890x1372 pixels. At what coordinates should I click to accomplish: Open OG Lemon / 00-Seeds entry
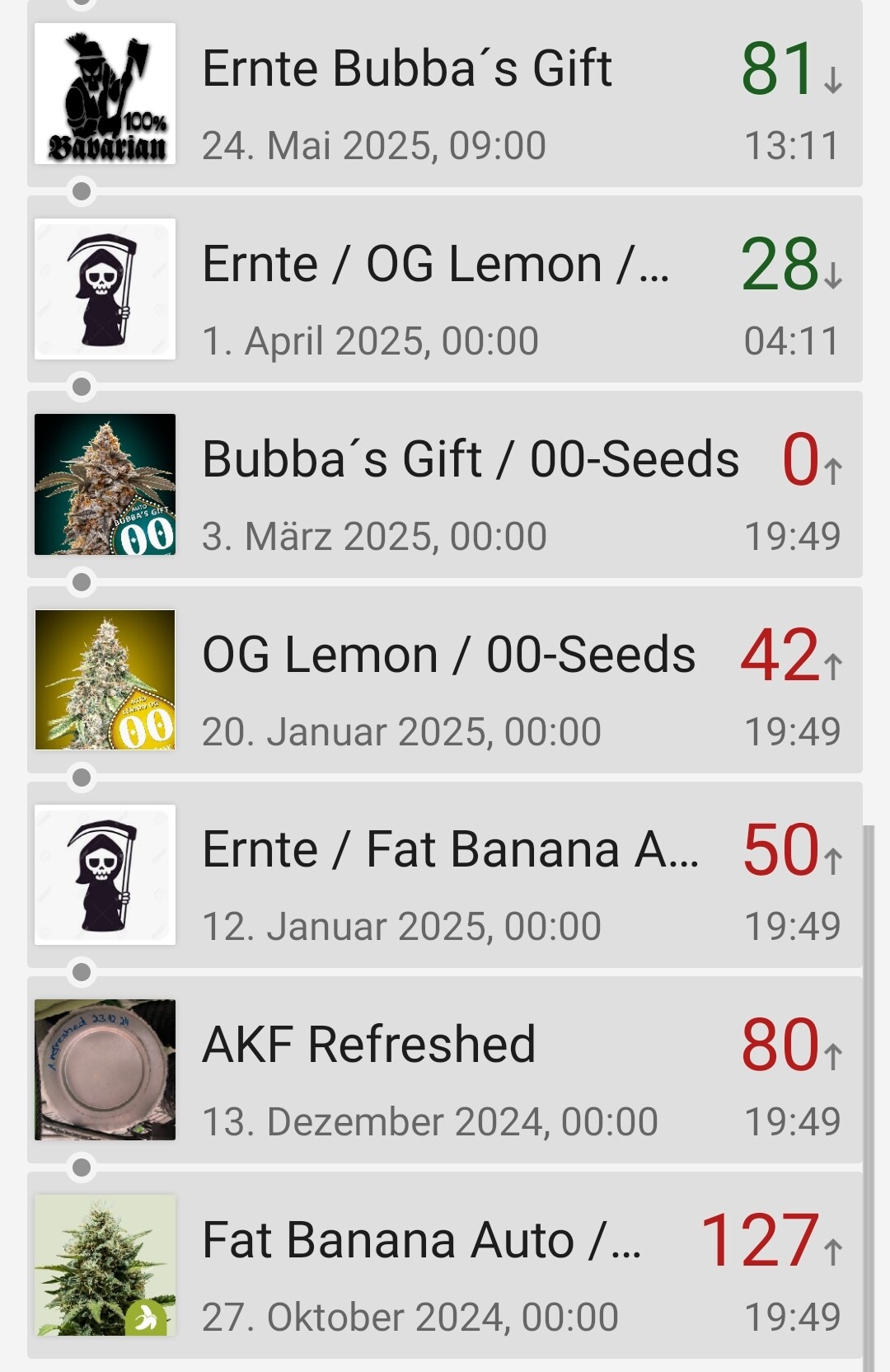(x=445, y=680)
